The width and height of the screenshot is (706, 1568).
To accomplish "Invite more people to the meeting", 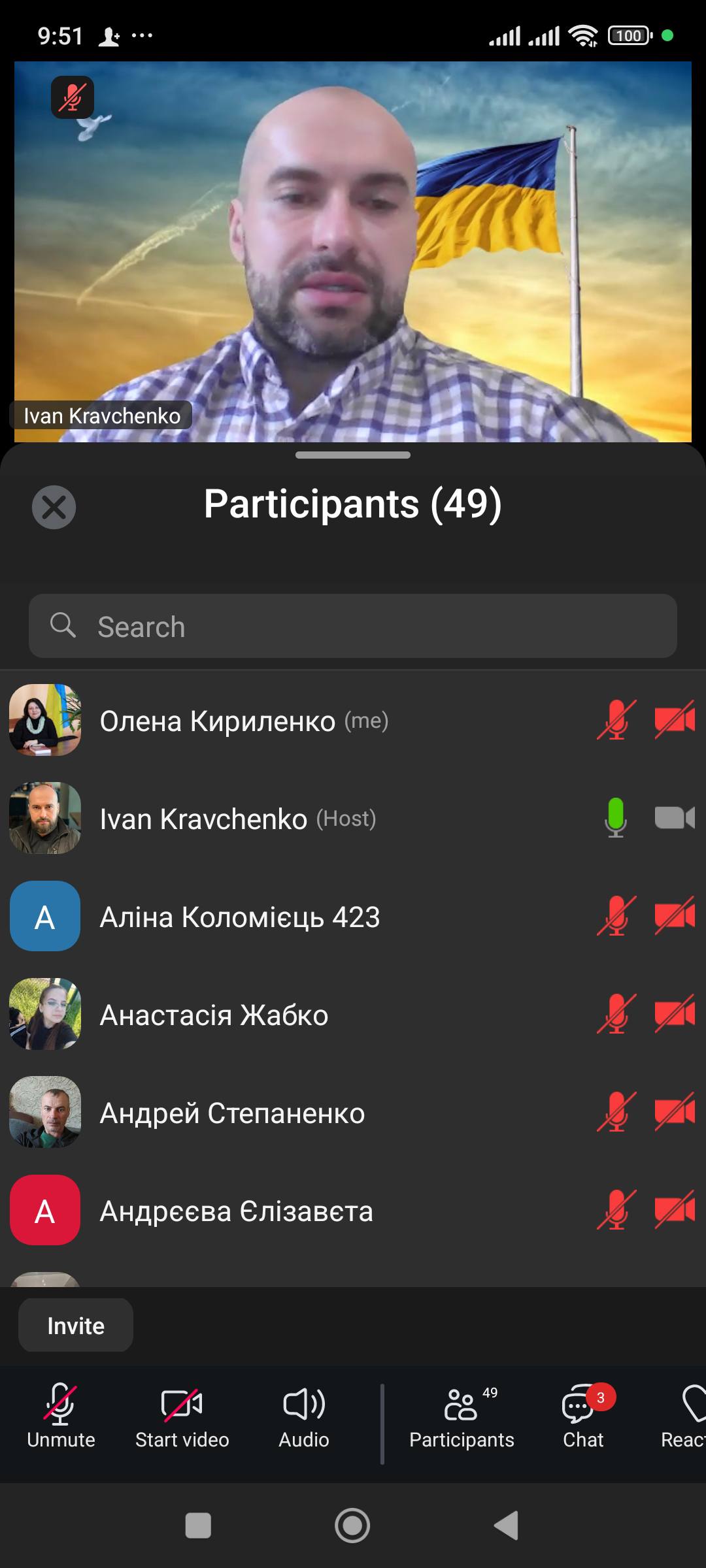I will [x=76, y=1326].
